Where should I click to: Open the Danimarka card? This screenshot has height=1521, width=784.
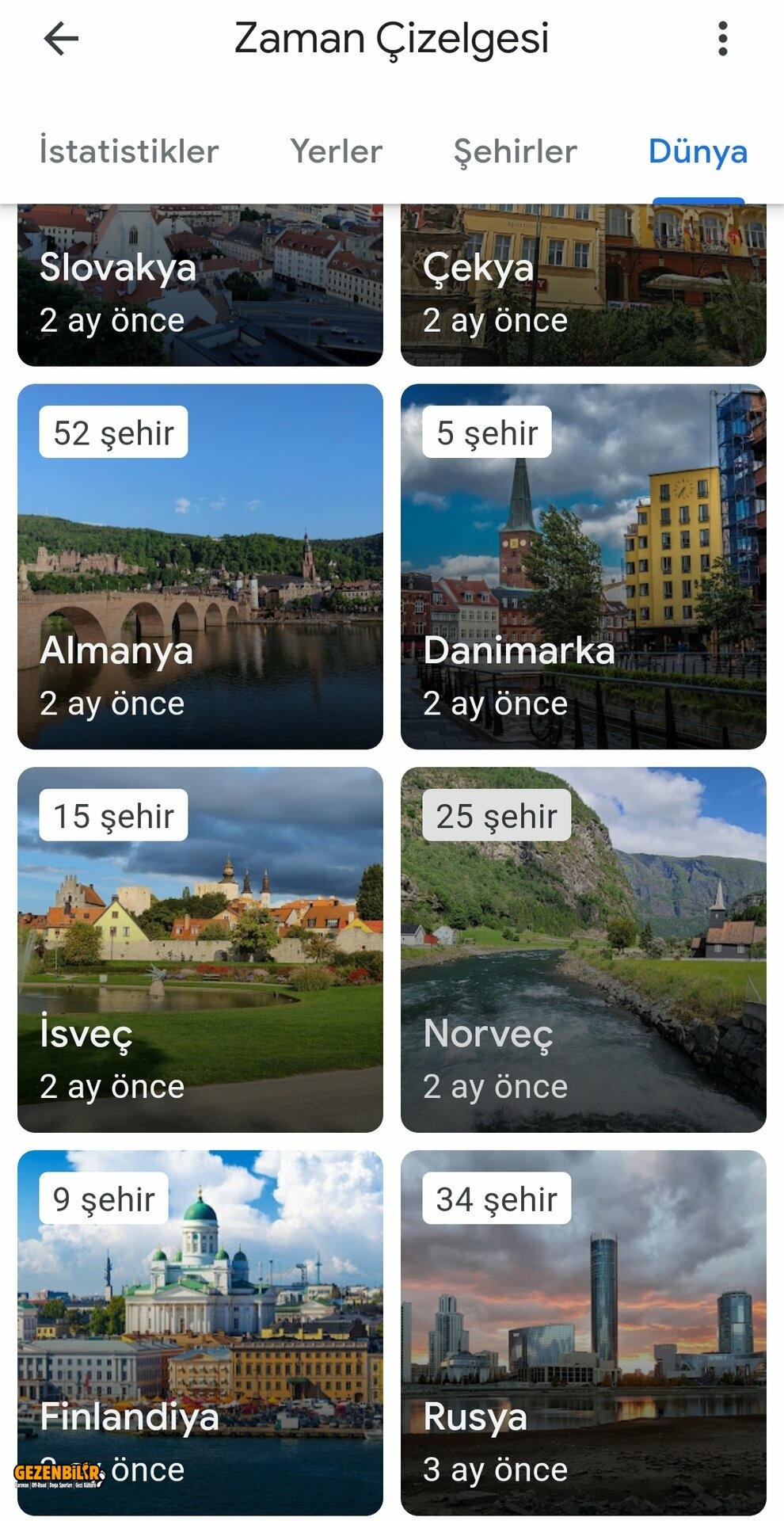[584, 566]
